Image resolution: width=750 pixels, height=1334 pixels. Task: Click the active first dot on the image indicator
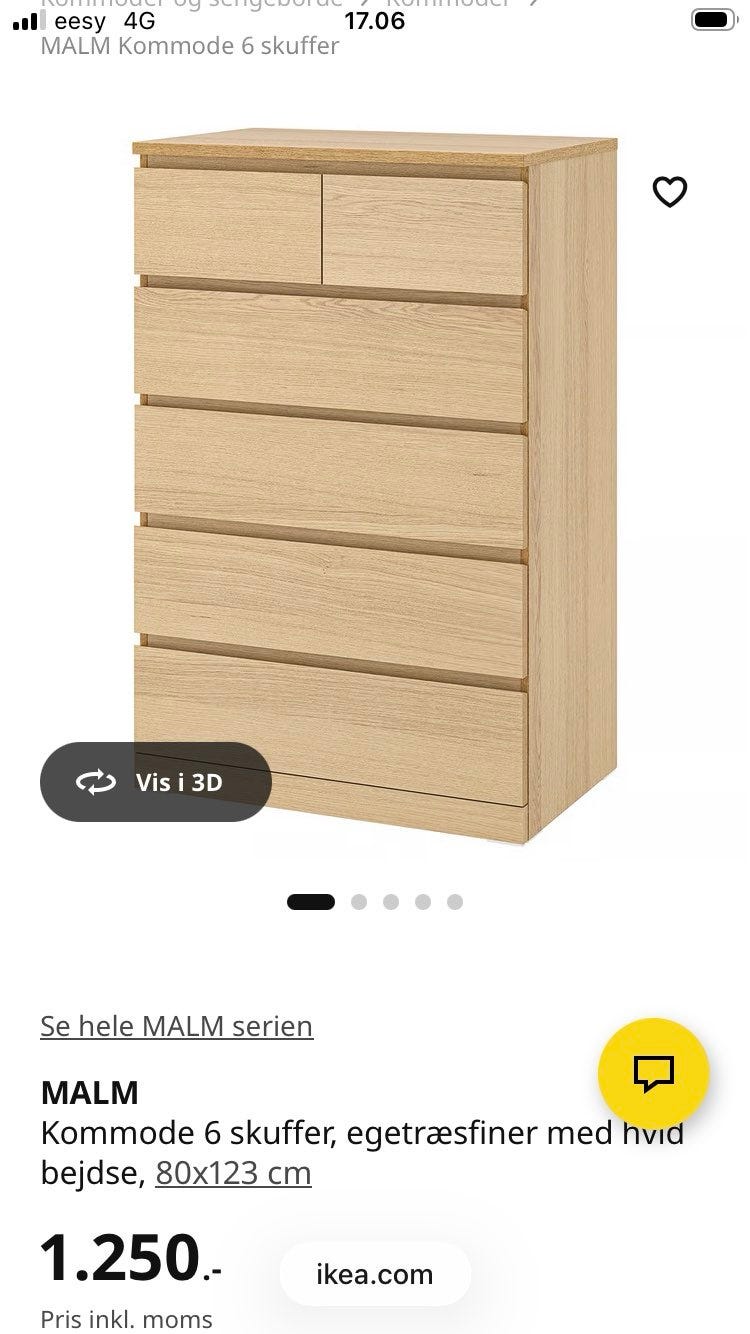[x=313, y=901]
